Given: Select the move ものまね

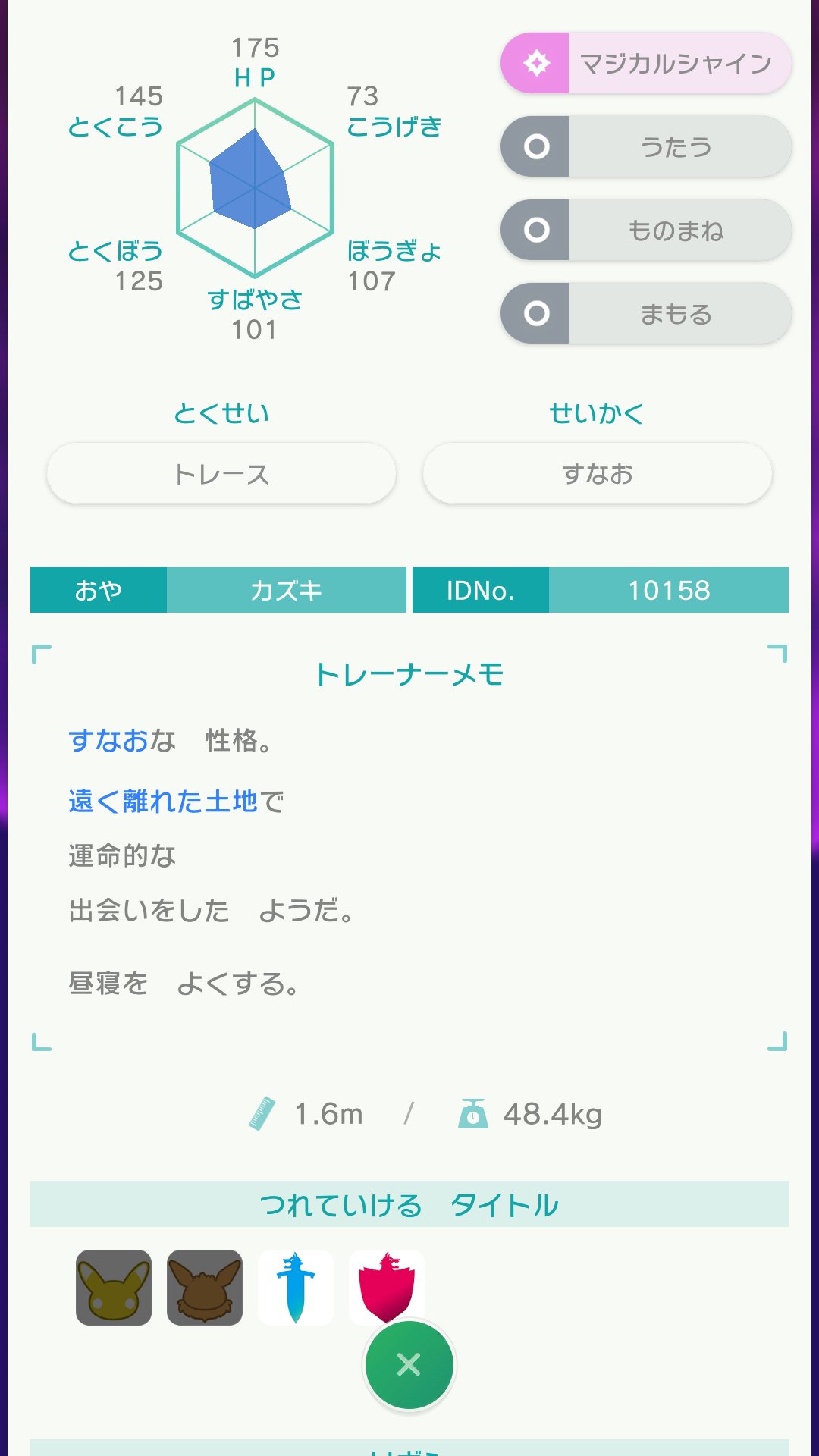Looking at the screenshot, I should tap(646, 230).
